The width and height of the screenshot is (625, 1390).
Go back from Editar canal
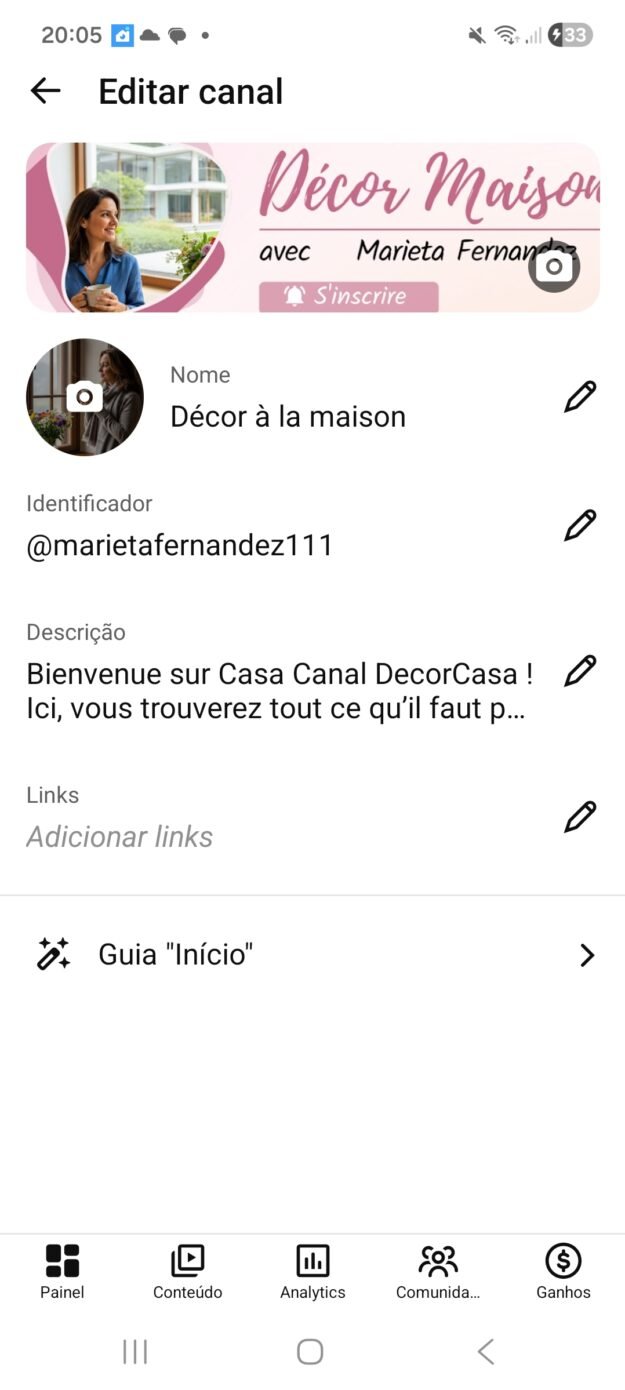pos(45,91)
